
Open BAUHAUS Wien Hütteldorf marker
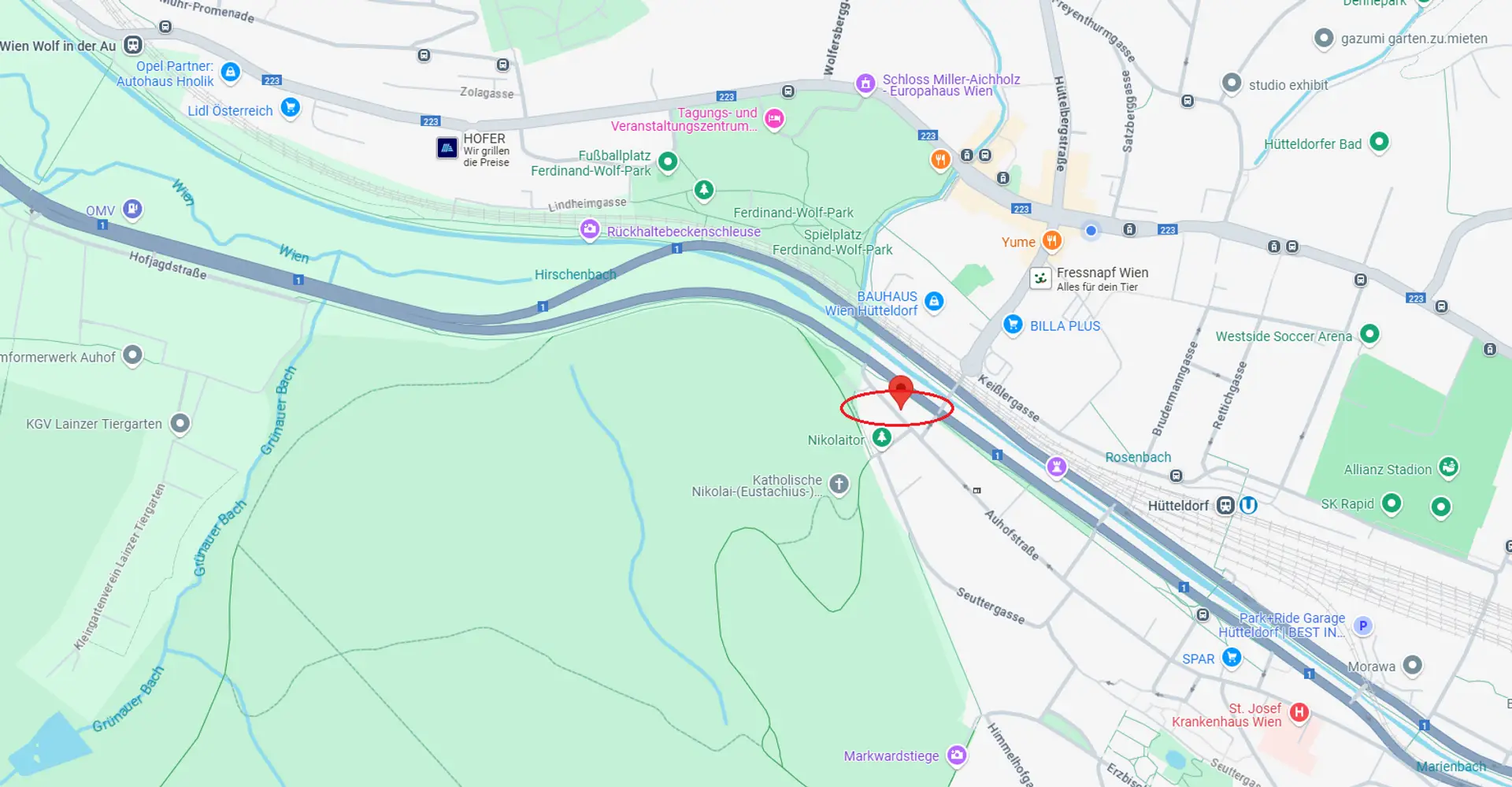coord(934,301)
